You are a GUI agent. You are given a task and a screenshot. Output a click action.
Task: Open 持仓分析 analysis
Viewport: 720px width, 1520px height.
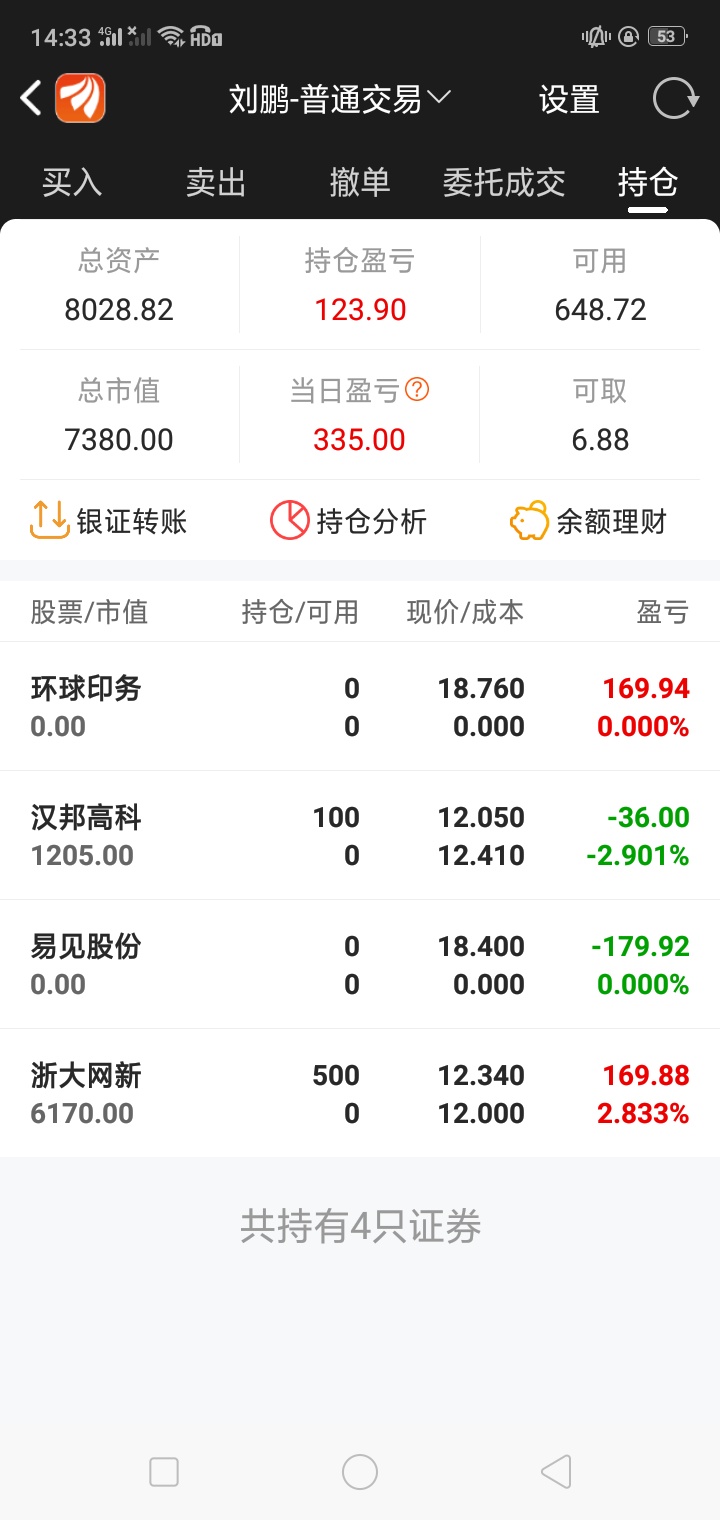click(348, 521)
